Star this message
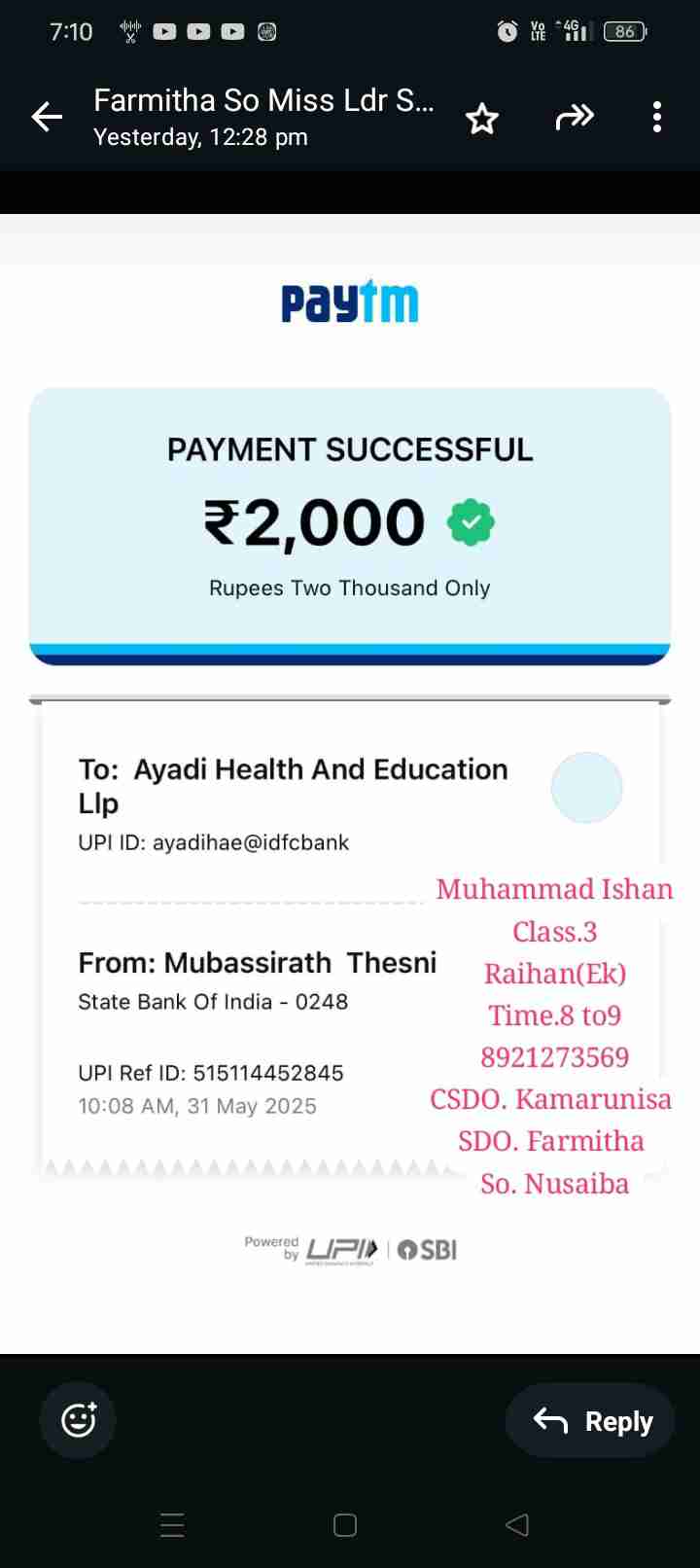The width and height of the screenshot is (700, 1568). pos(481,119)
